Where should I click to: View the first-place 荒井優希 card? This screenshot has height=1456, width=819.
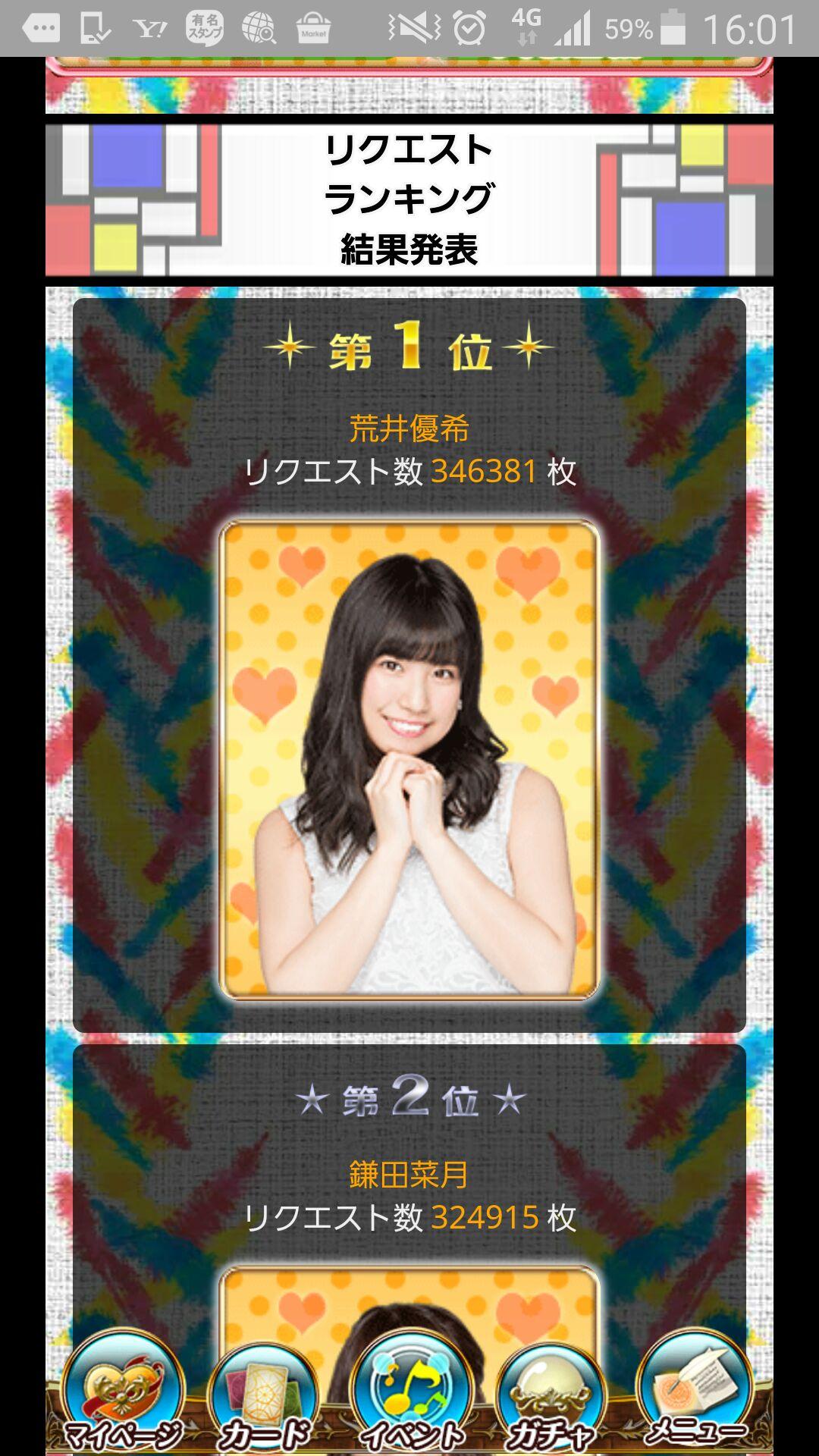[409, 758]
